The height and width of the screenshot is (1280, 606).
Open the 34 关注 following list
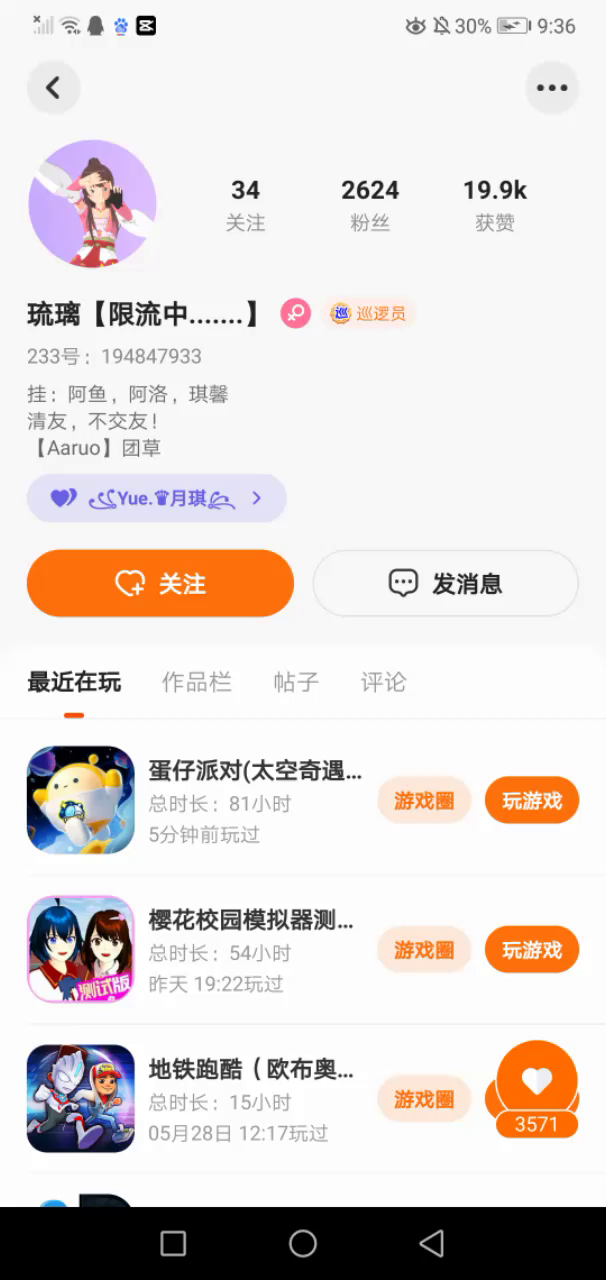pyautogui.click(x=245, y=204)
